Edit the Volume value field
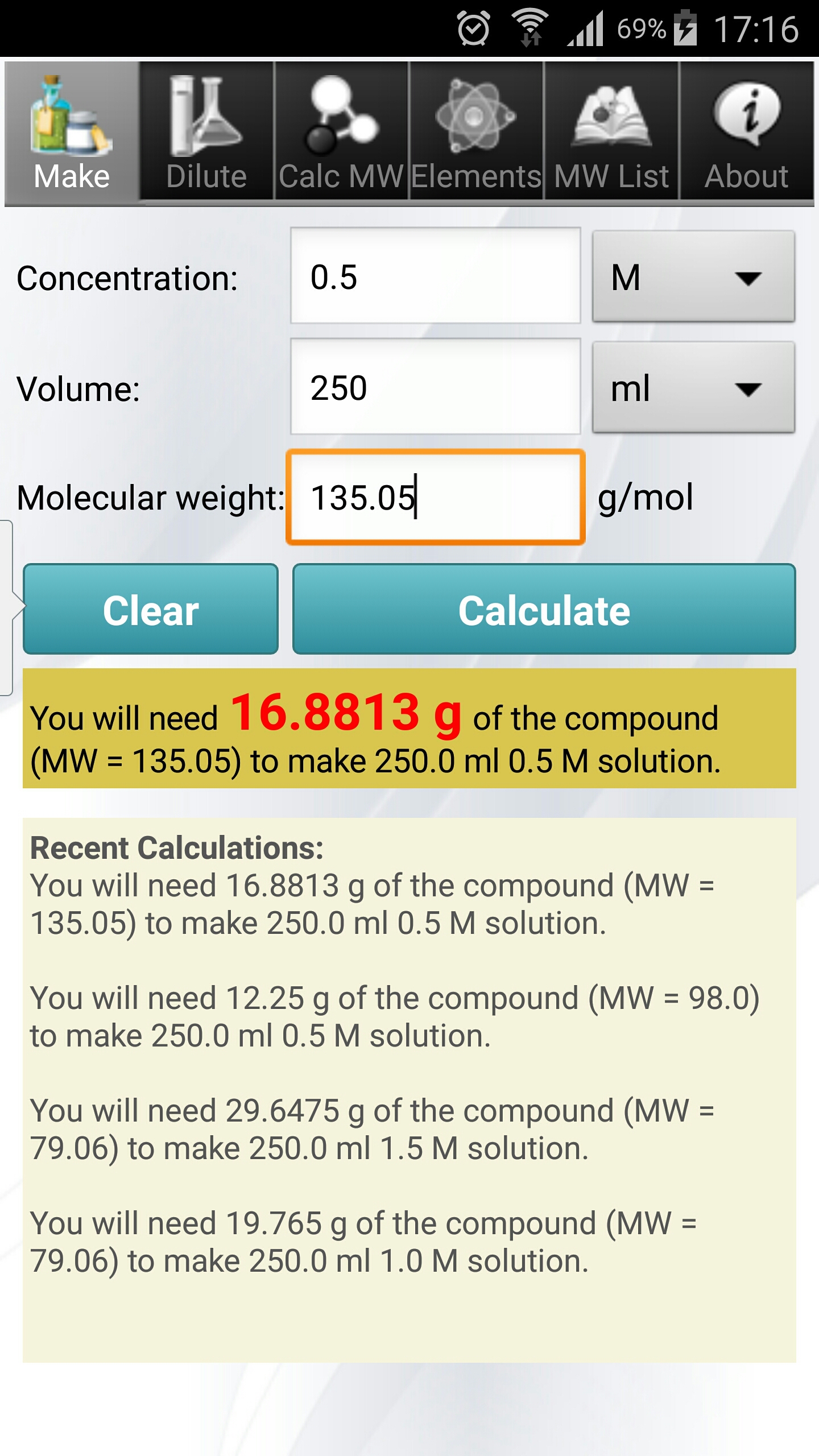The image size is (819, 1456). (435, 387)
